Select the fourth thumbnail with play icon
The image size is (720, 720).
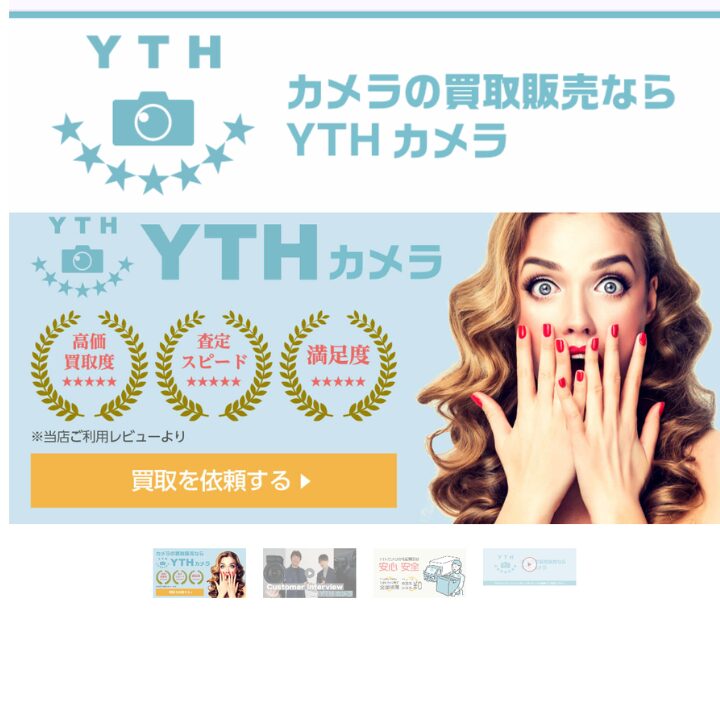(529, 566)
